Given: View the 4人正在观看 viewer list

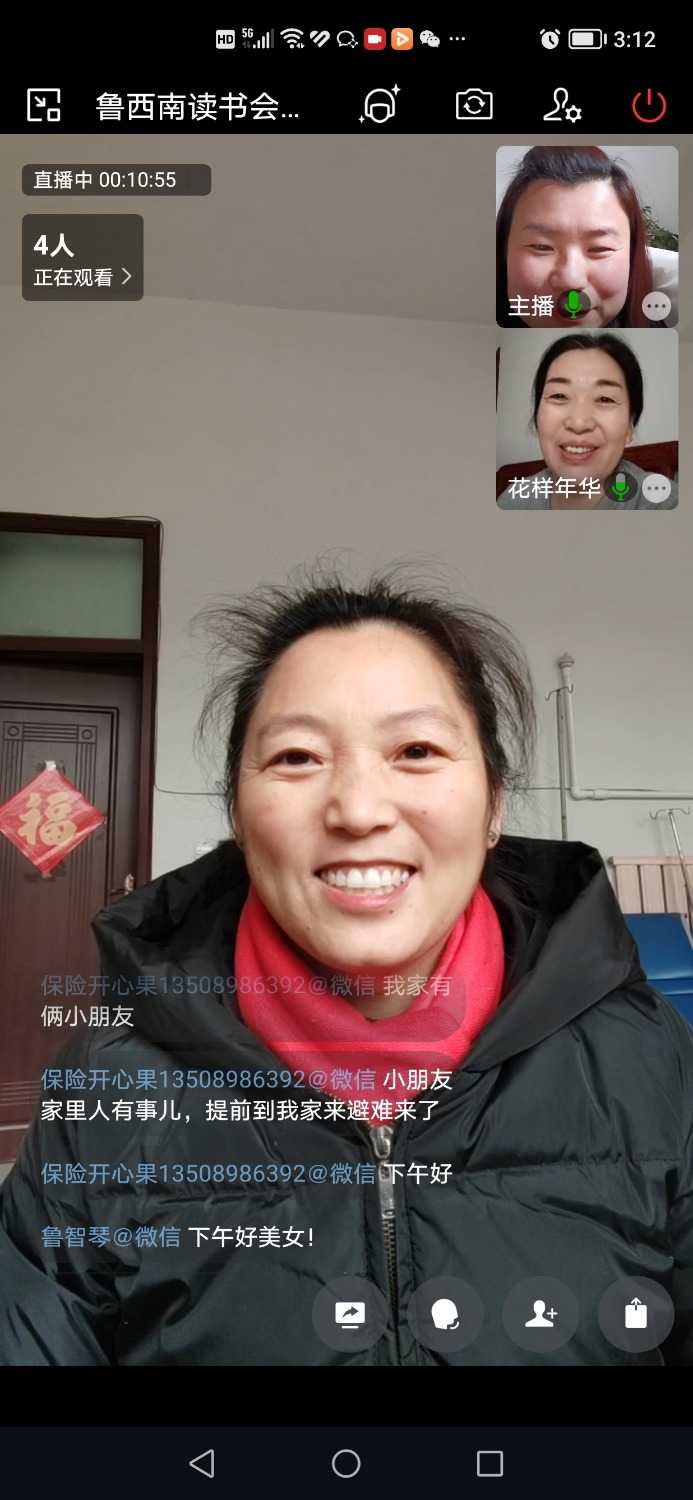Looking at the screenshot, I should pos(83,258).
